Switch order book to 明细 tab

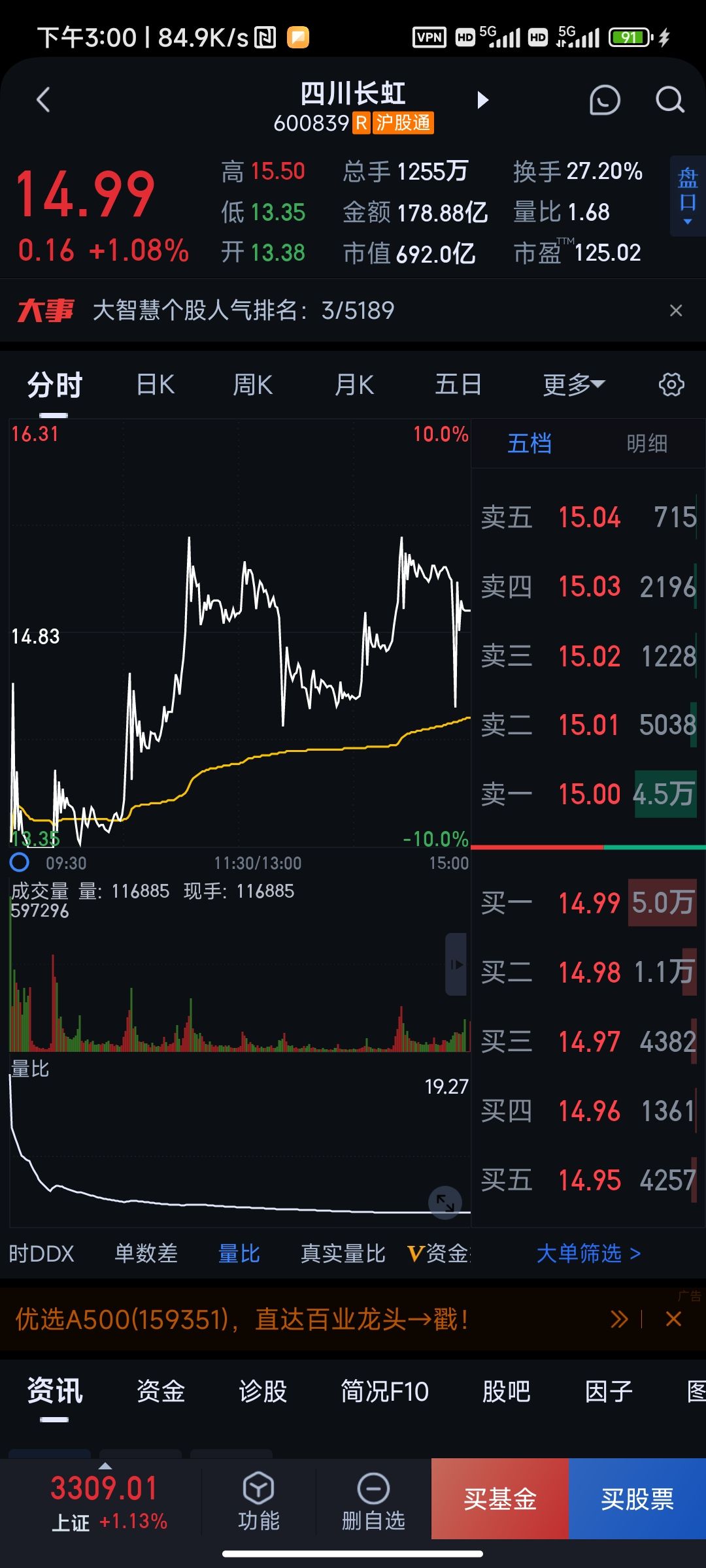(647, 444)
